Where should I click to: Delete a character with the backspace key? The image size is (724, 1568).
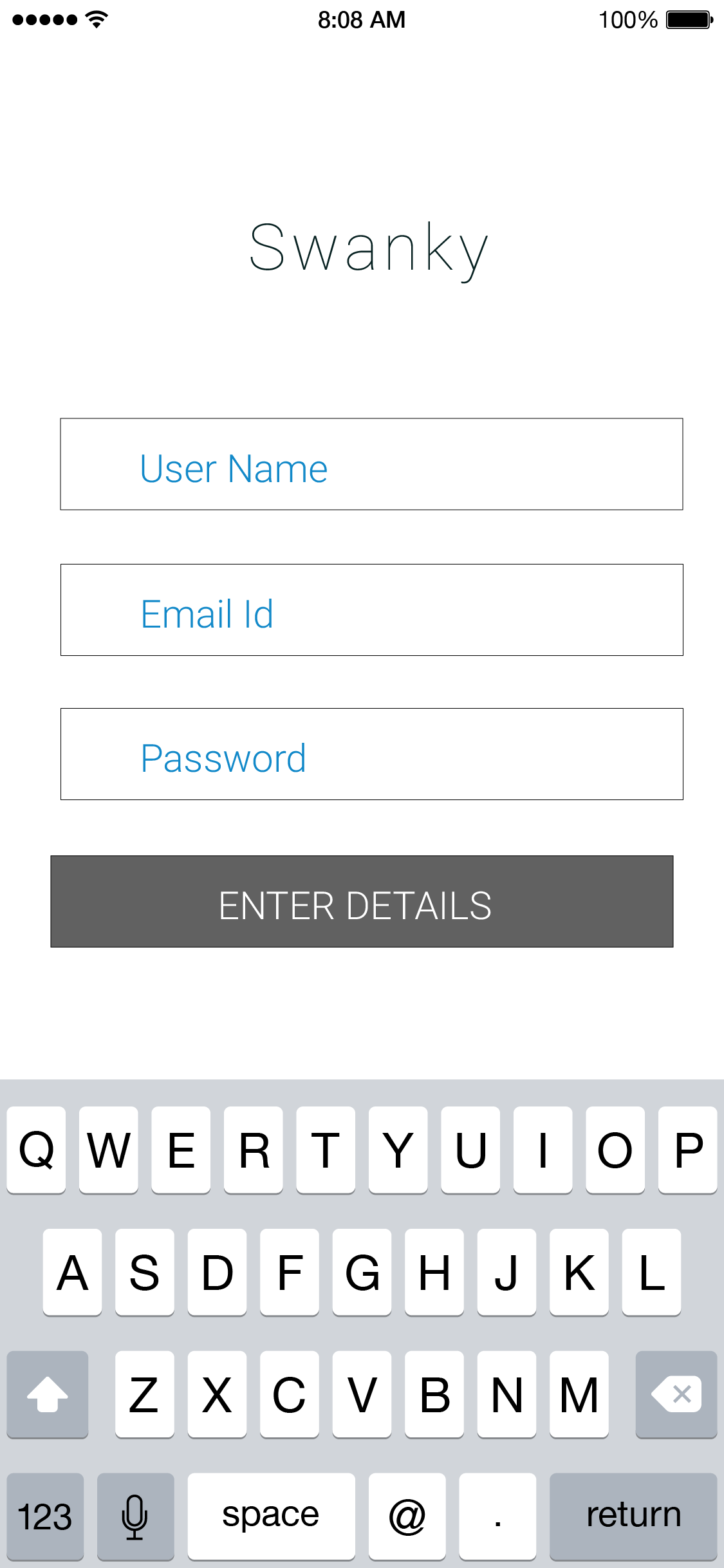676,1394
